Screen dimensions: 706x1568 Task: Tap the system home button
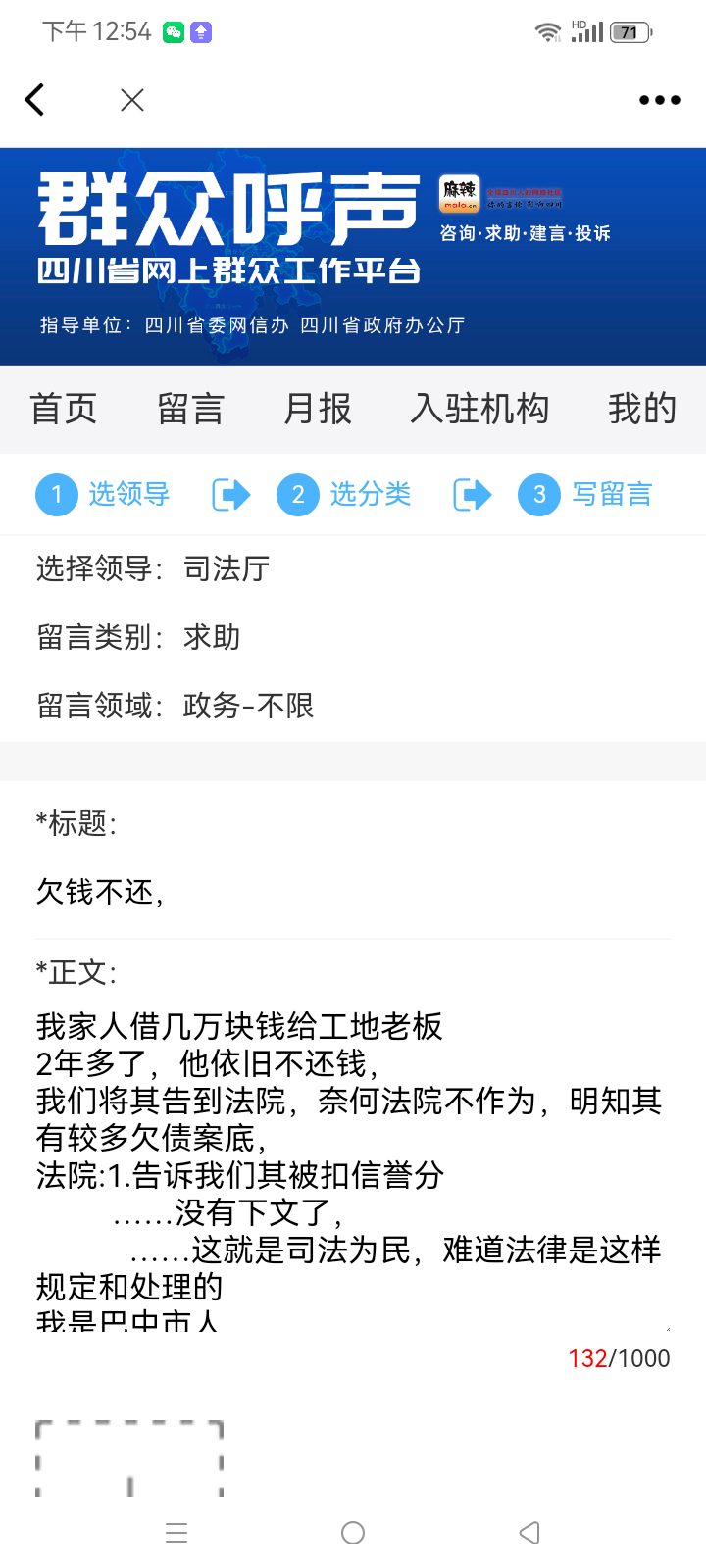[x=353, y=1533]
